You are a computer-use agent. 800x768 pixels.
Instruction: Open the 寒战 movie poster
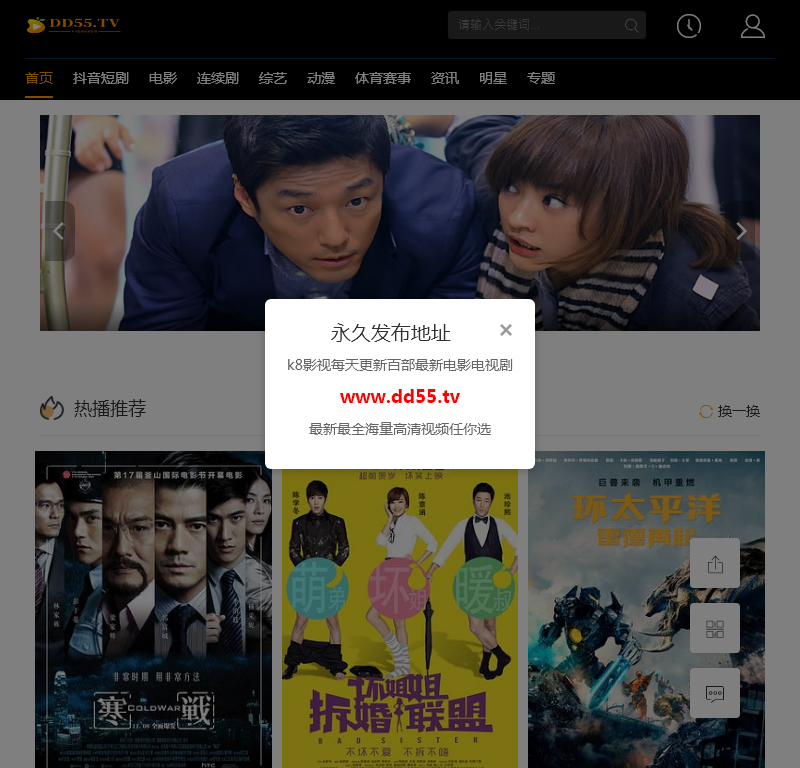153,608
